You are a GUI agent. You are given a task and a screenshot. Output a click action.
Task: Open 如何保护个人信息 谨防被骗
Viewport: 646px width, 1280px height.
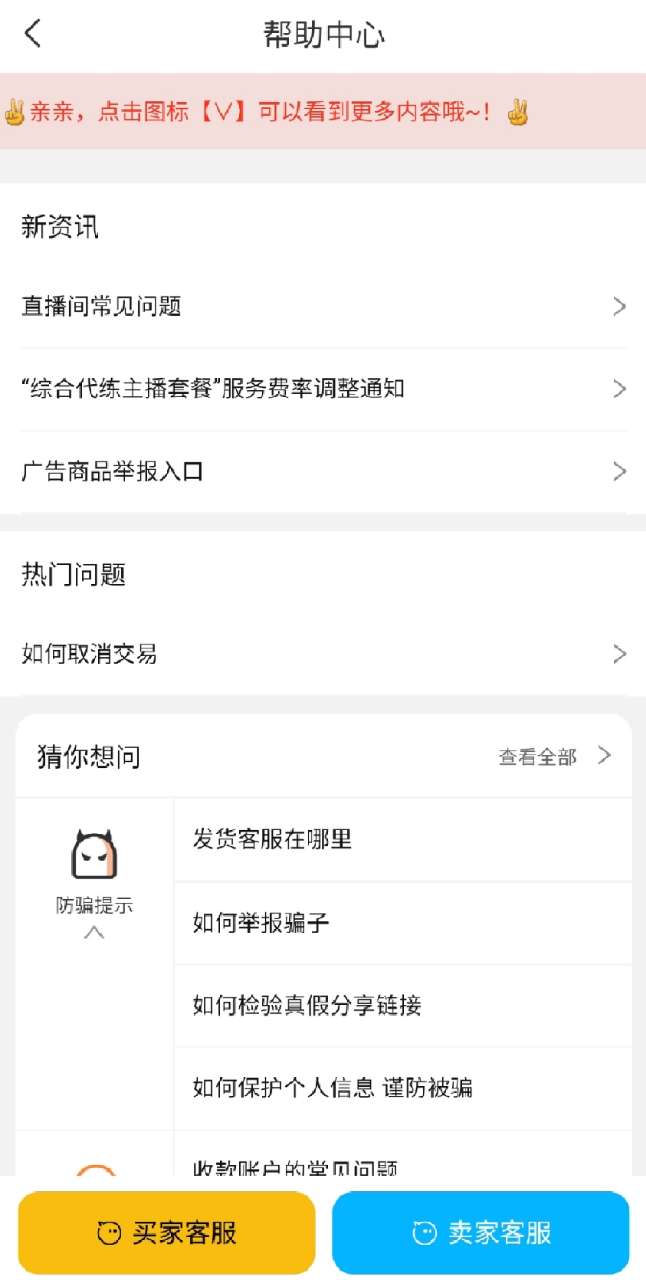pos(402,1088)
